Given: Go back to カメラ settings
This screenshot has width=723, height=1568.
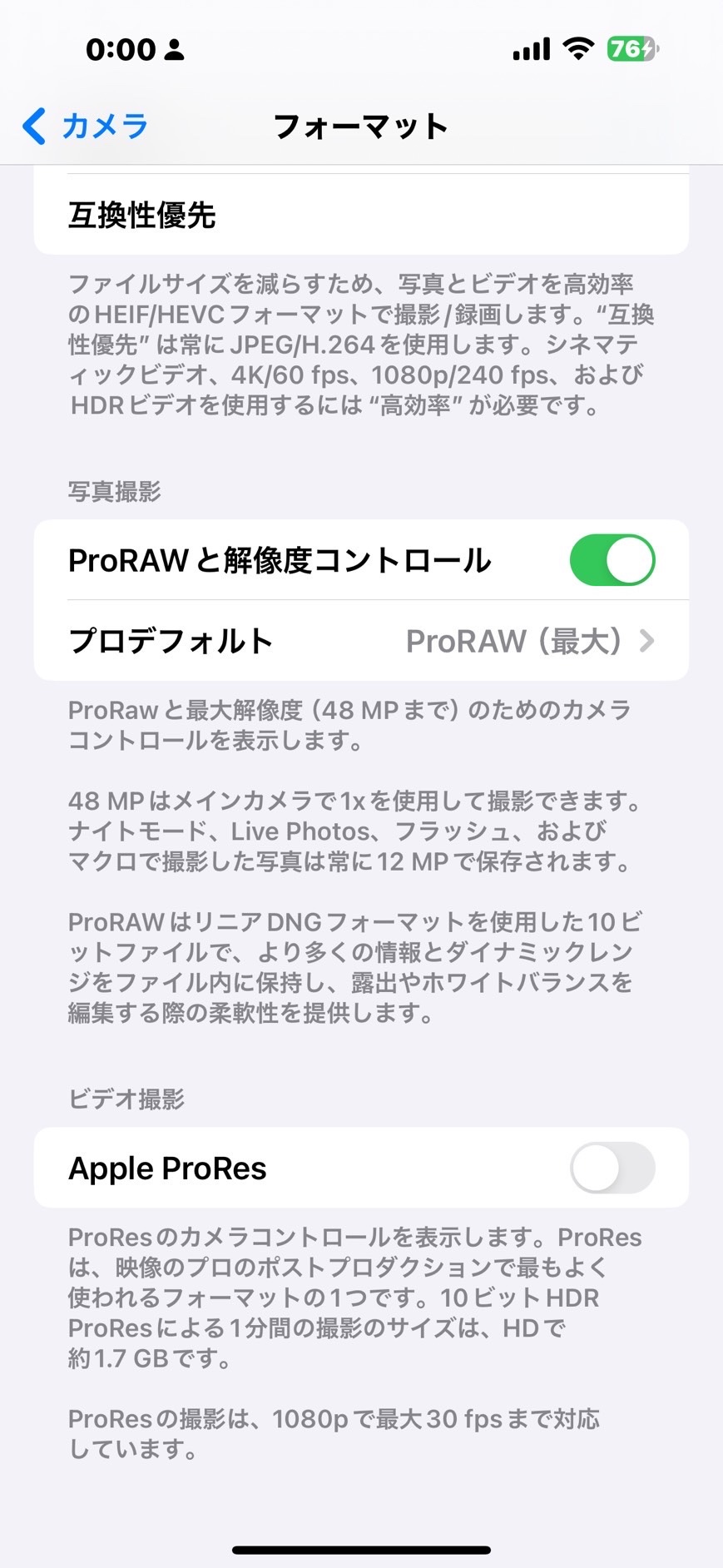Looking at the screenshot, I should pos(85,127).
